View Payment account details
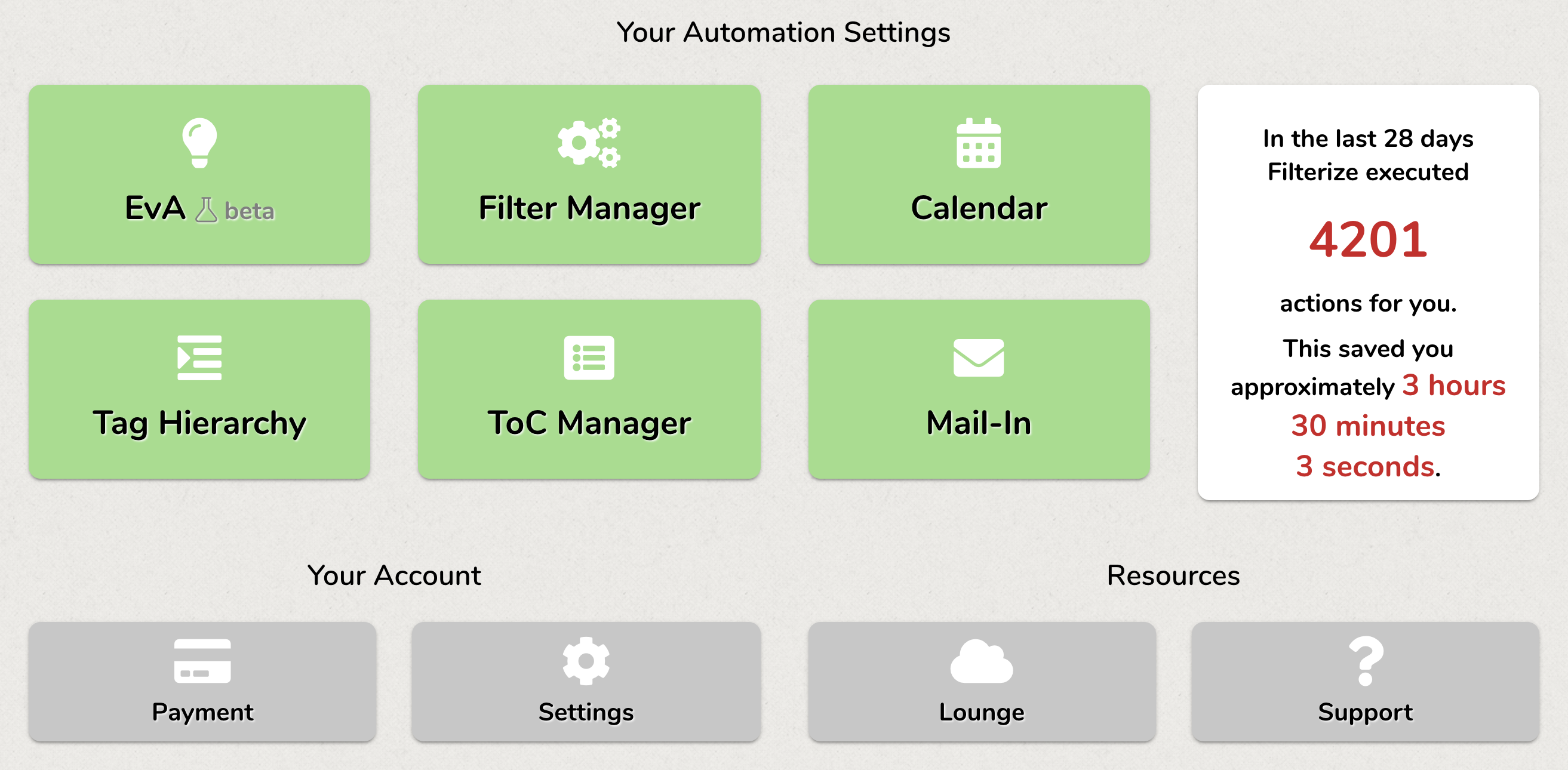Viewport: 1568px width, 770px height. pyautogui.click(x=202, y=681)
